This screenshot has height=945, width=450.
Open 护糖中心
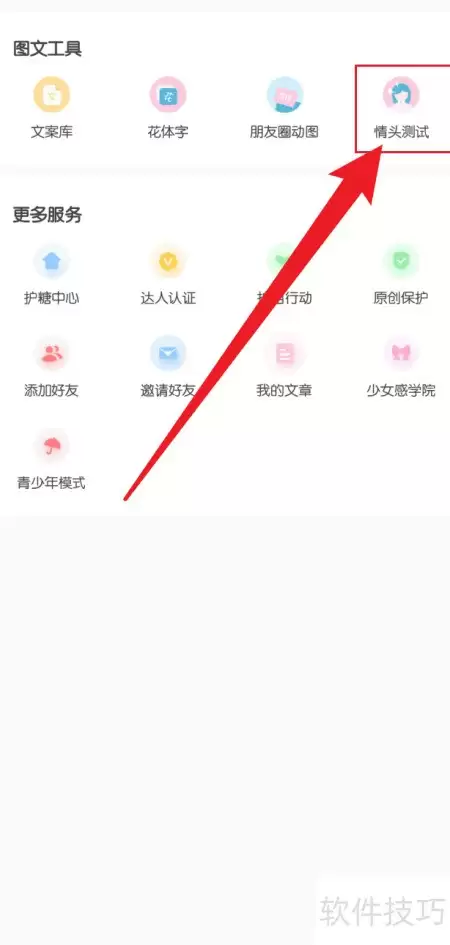tap(52, 275)
